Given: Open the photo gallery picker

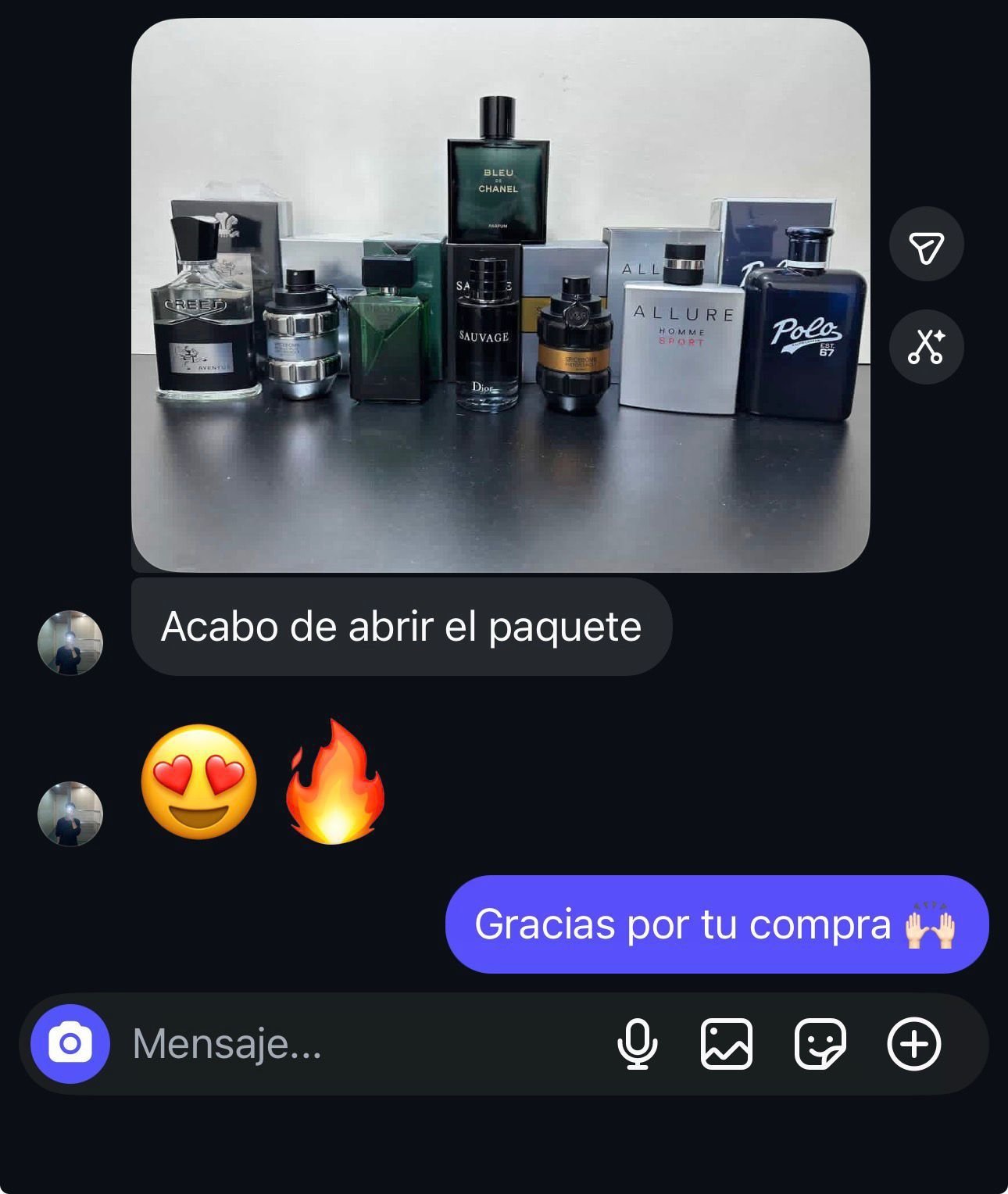Looking at the screenshot, I should [727, 1044].
